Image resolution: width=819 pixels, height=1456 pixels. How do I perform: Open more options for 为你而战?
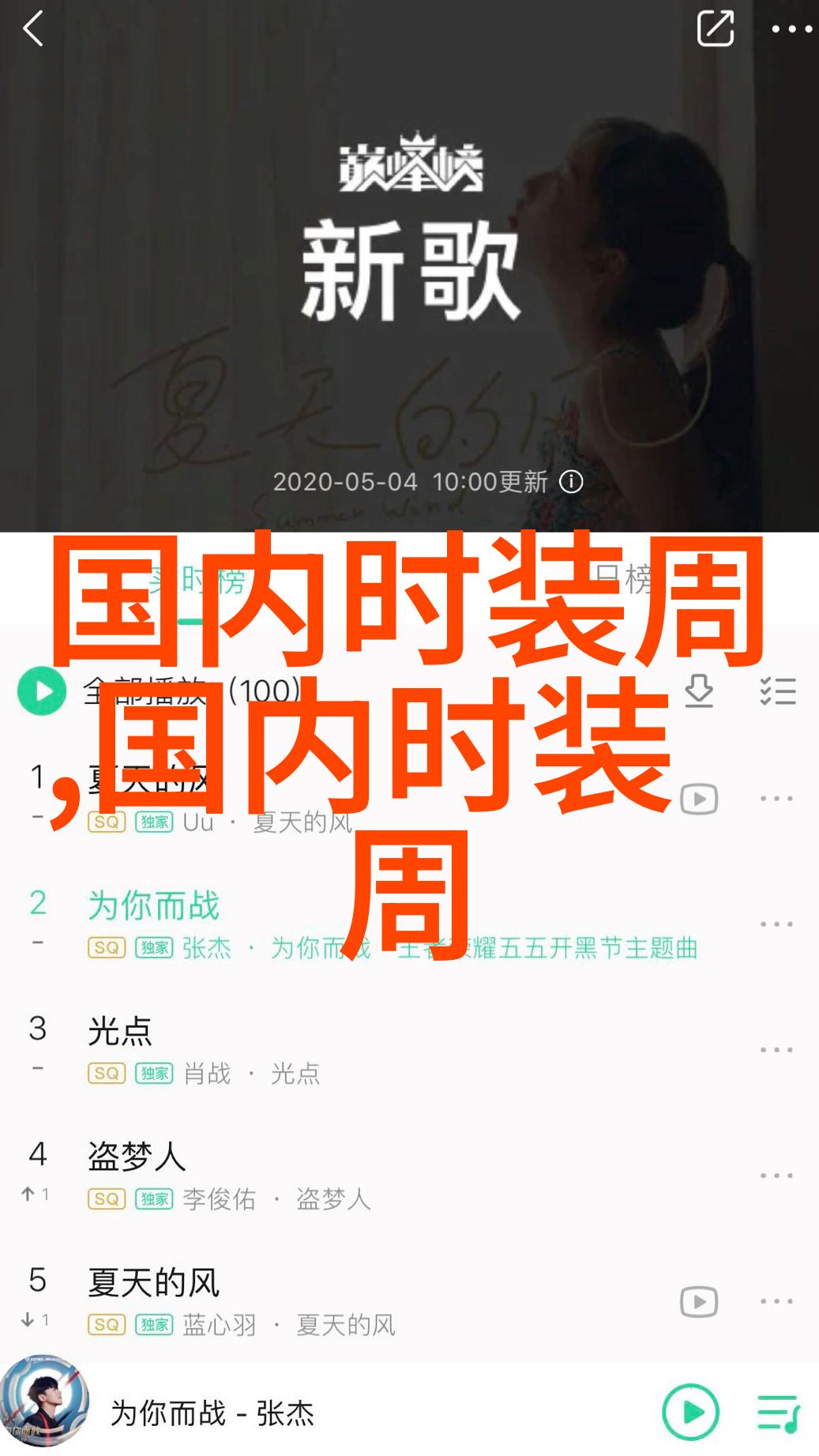pyautogui.click(x=776, y=924)
